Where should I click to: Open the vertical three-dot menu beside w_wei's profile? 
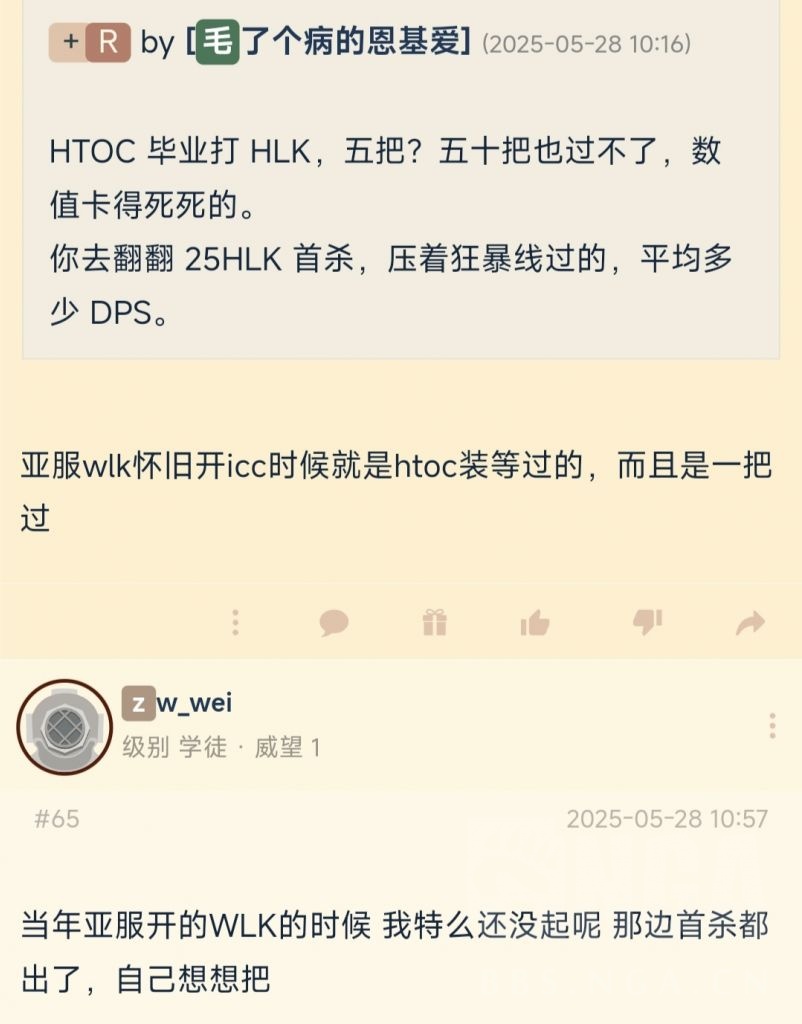[x=773, y=726]
